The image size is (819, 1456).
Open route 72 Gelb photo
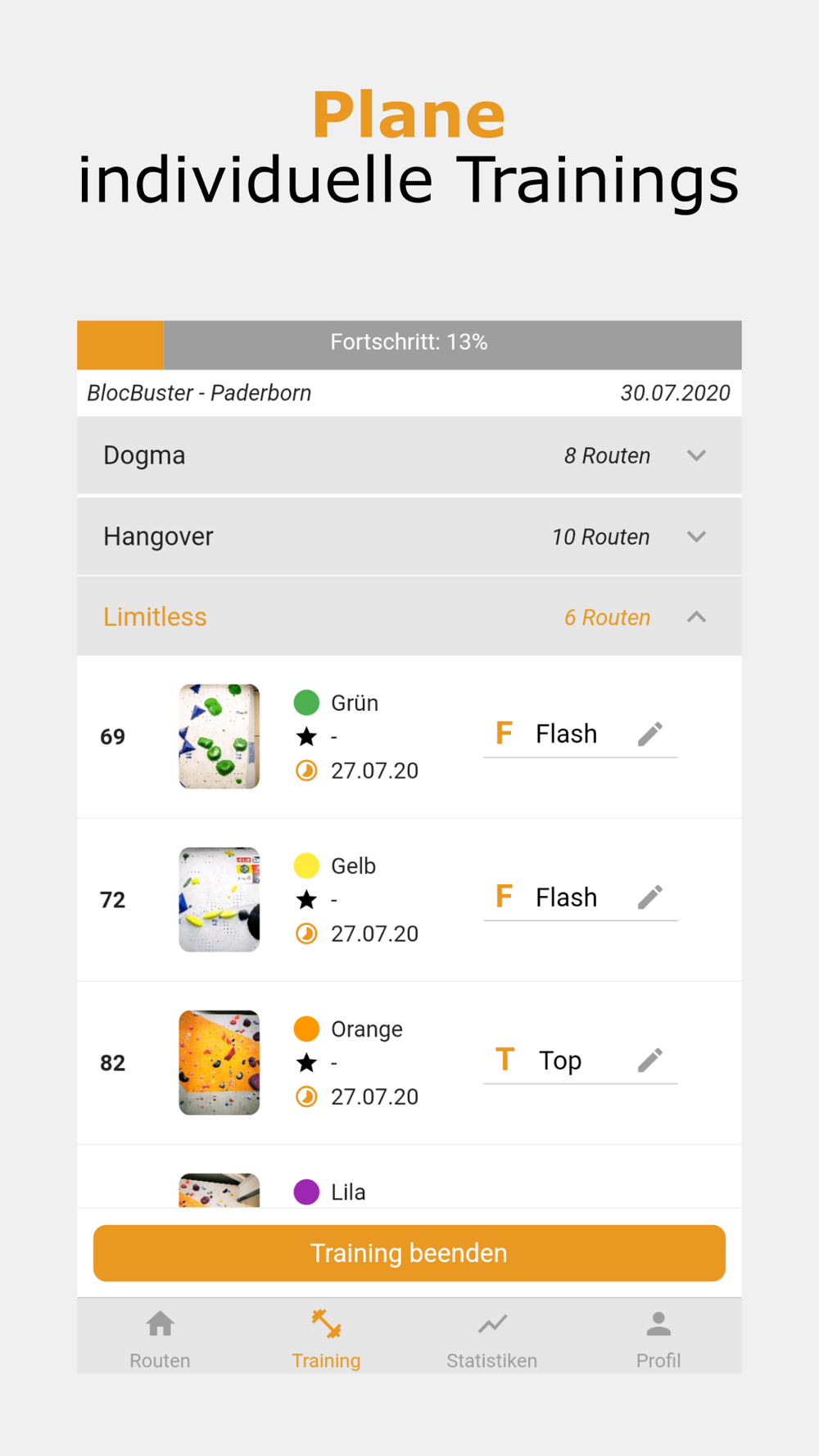tap(219, 899)
